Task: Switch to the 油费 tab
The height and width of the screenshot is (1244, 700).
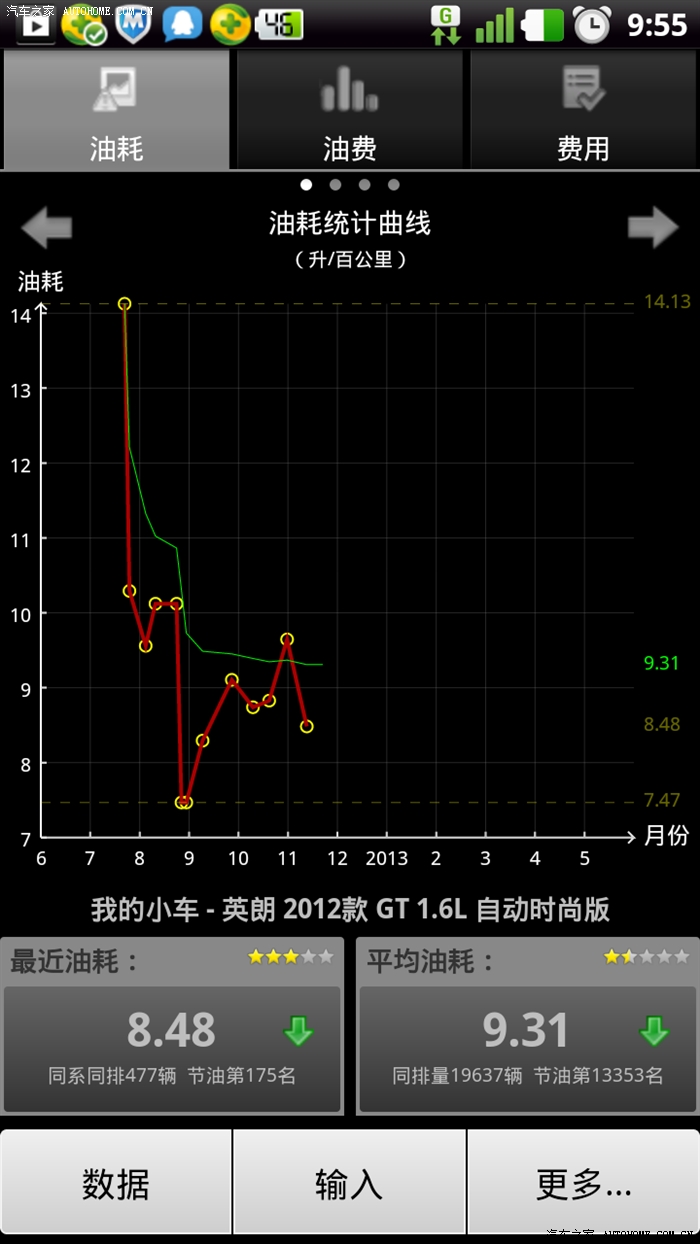Action: (350, 110)
